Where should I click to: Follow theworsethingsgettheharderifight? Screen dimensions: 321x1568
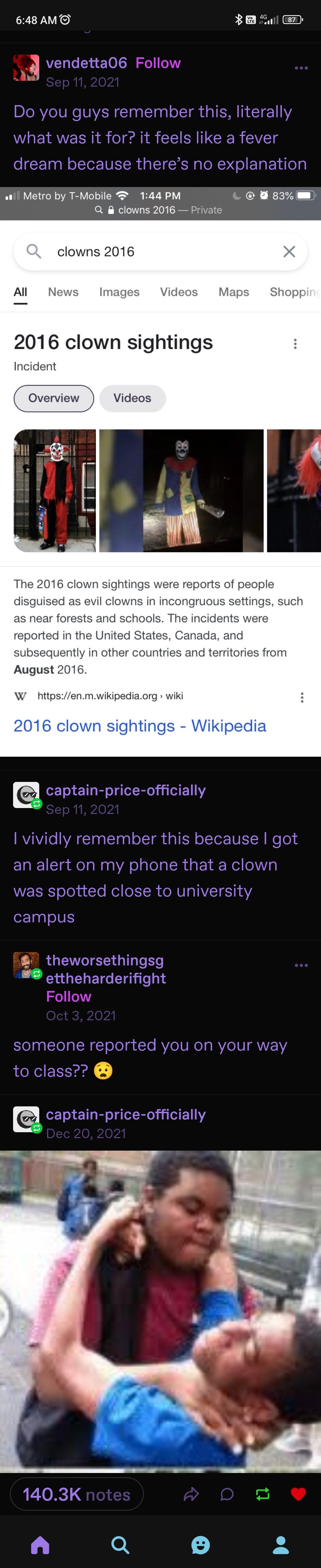tap(68, 997)
